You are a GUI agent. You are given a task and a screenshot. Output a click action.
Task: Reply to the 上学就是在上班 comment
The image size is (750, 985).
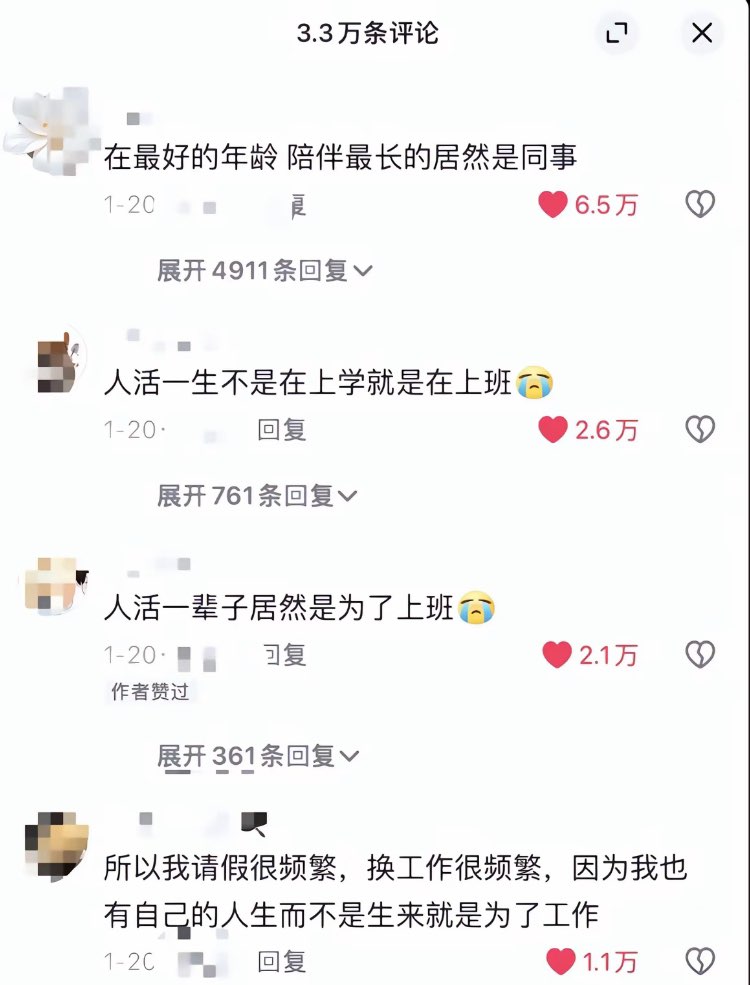click(281, 430)
